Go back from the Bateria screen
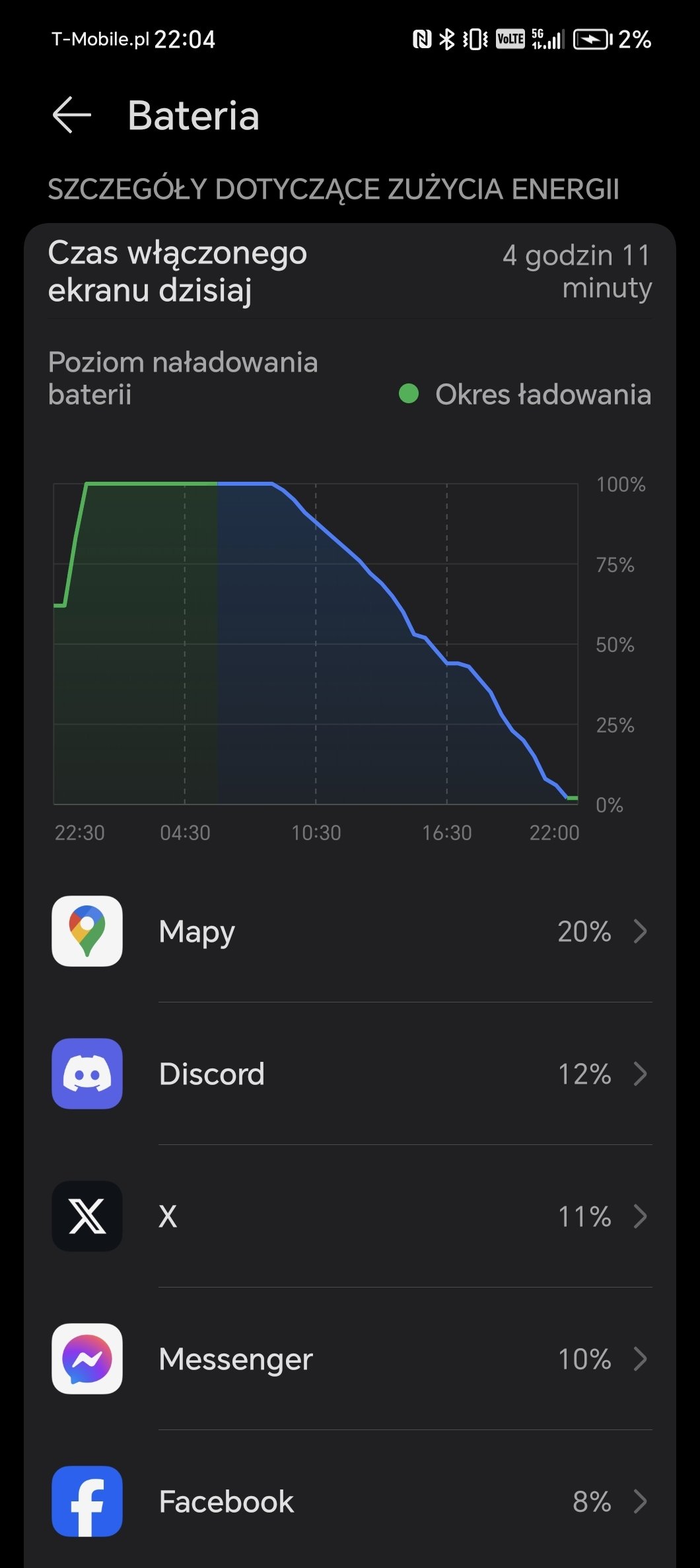 (x=72, y=115)
